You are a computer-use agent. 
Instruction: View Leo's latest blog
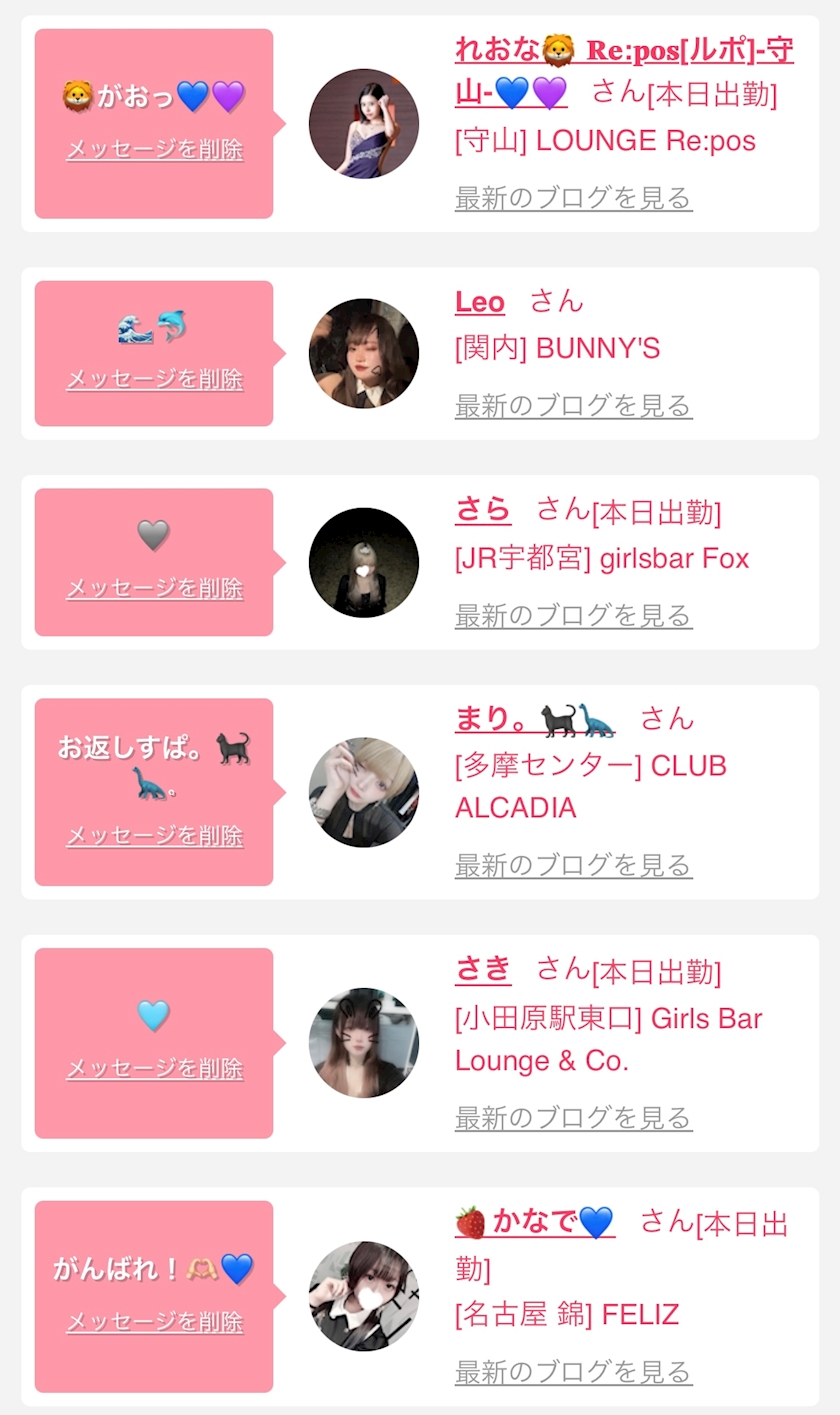tap(573, 406)
